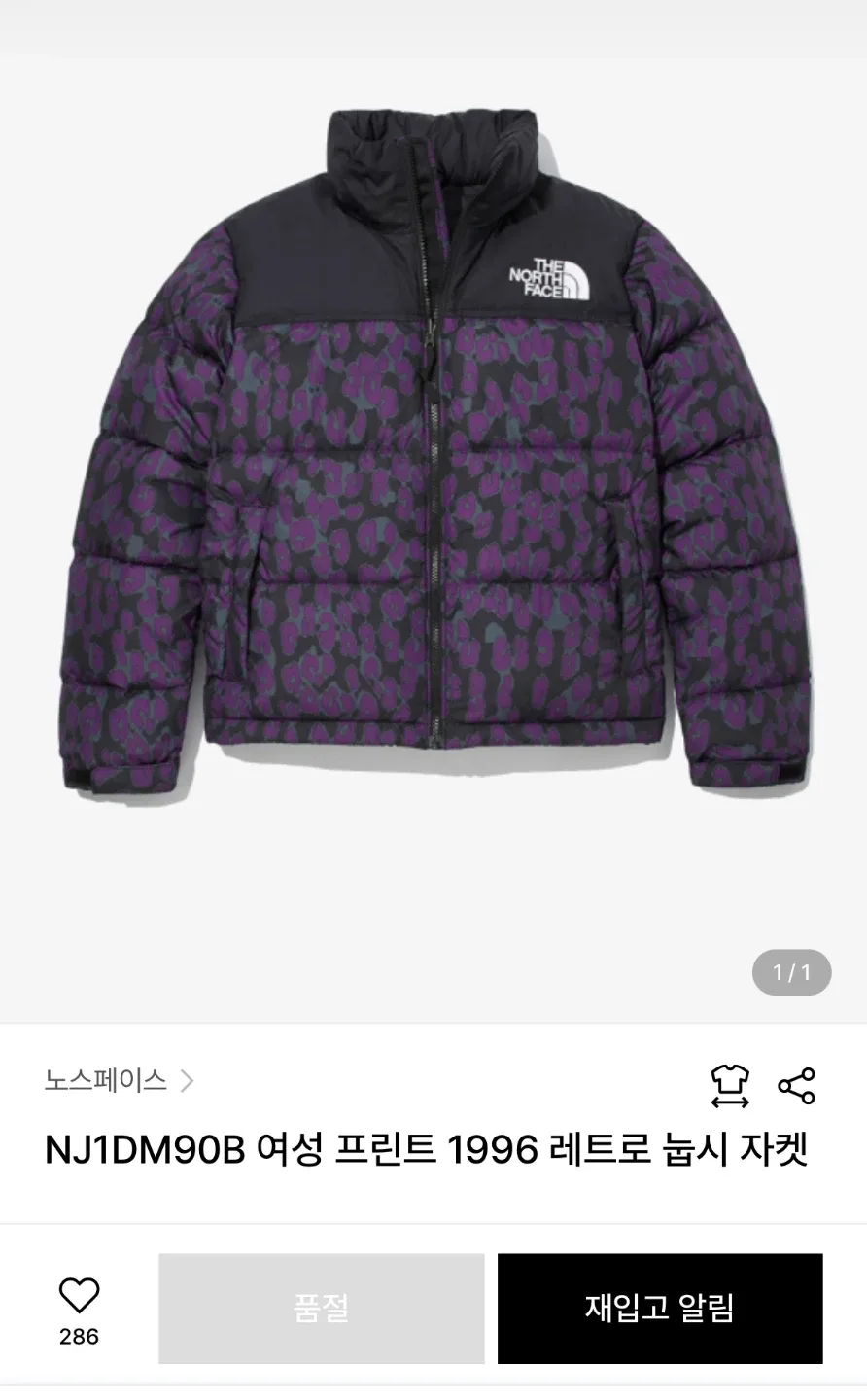Image resolution: width=867 pixels, height=1400 pixels.
Task: Open the jacket product image
Action: click(x=433, y=457)
